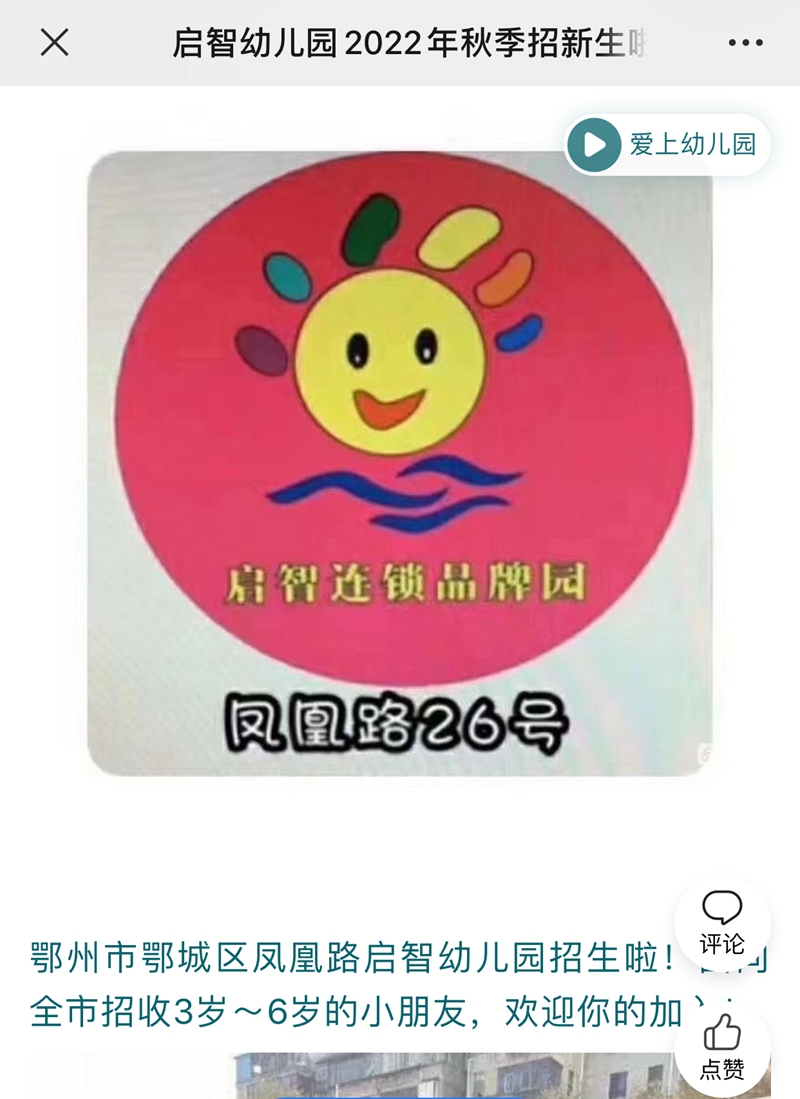The height and width of the screenshot is (1099, 800).
Task: Play the 爱上幼儿园 background music
Action: pyautogui.click(x=594, y=145)
